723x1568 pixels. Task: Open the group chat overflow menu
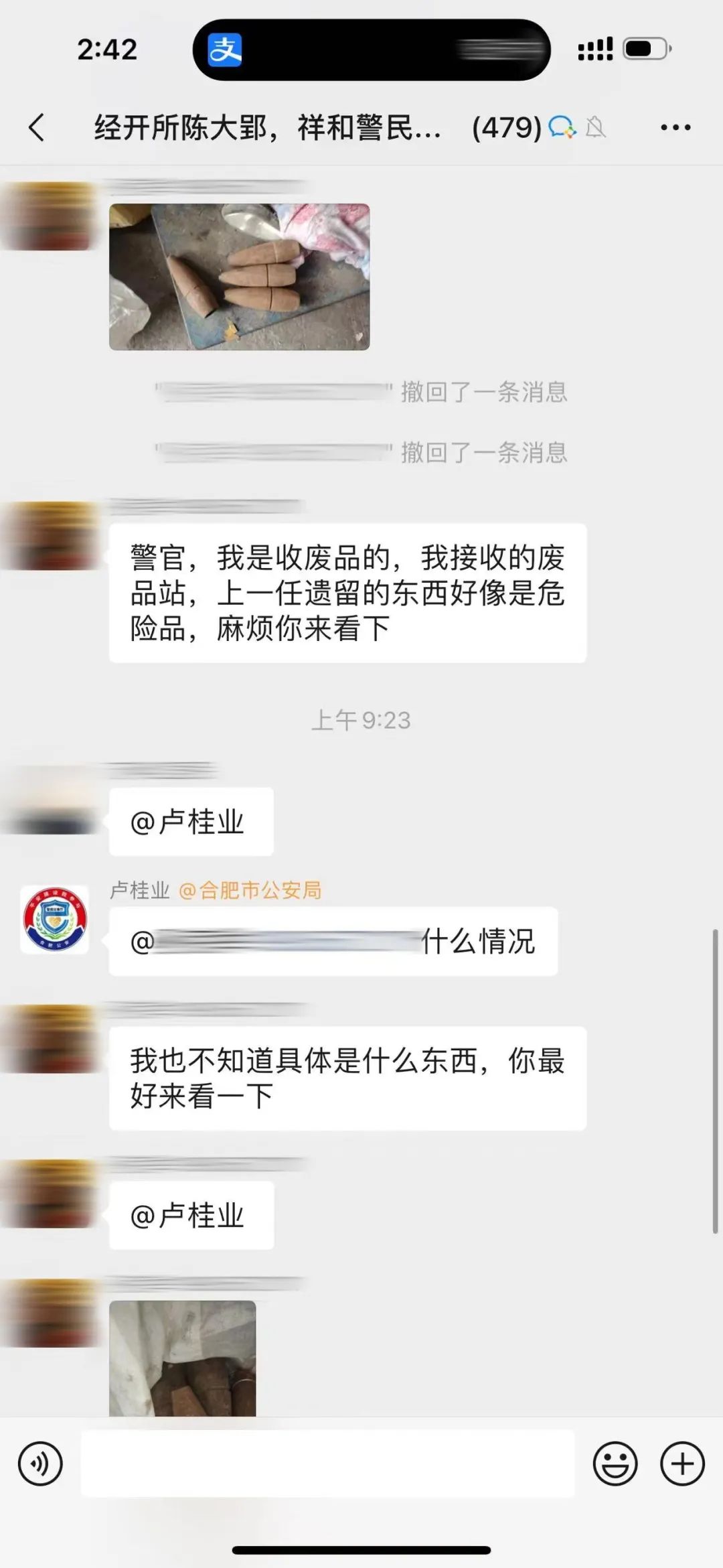(675, 127)
